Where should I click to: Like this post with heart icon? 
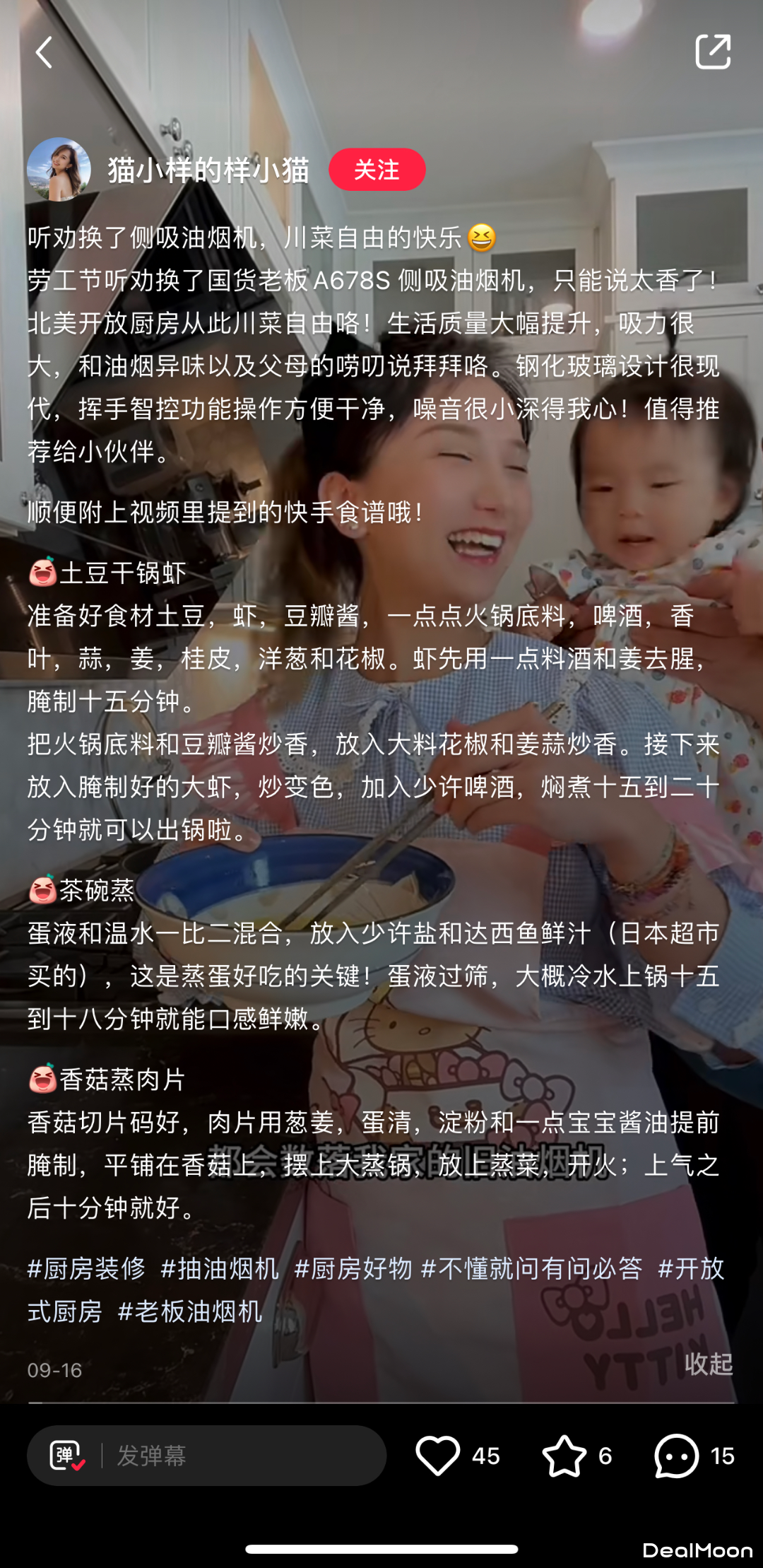tap(438, 1456)
